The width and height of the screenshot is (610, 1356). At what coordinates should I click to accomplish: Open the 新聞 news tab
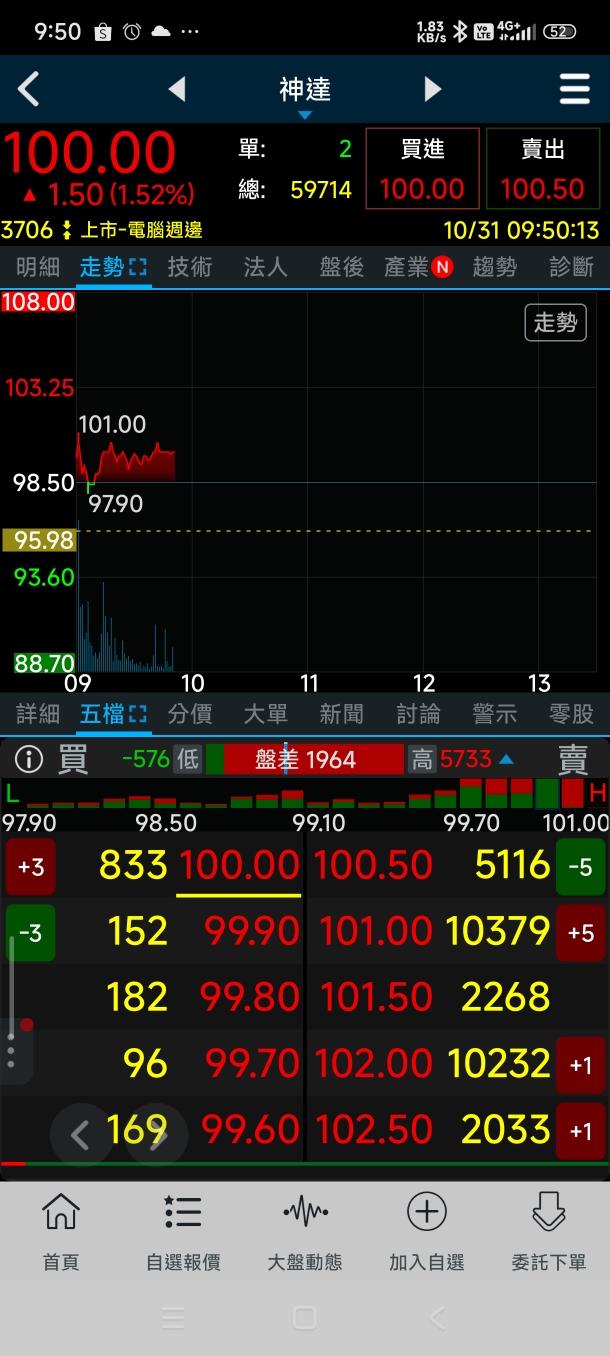(341, 714)
